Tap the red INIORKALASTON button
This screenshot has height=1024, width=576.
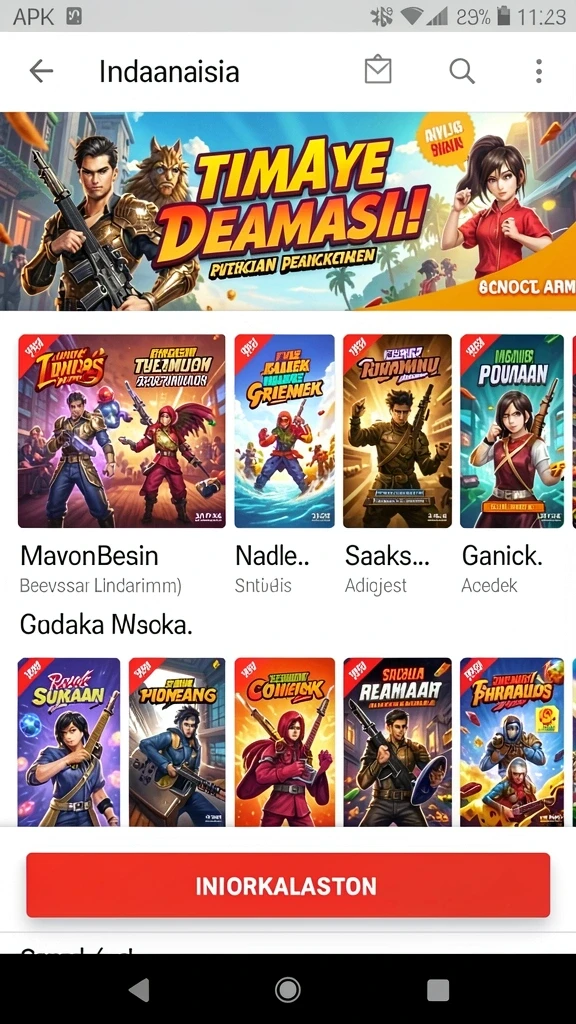288,885
